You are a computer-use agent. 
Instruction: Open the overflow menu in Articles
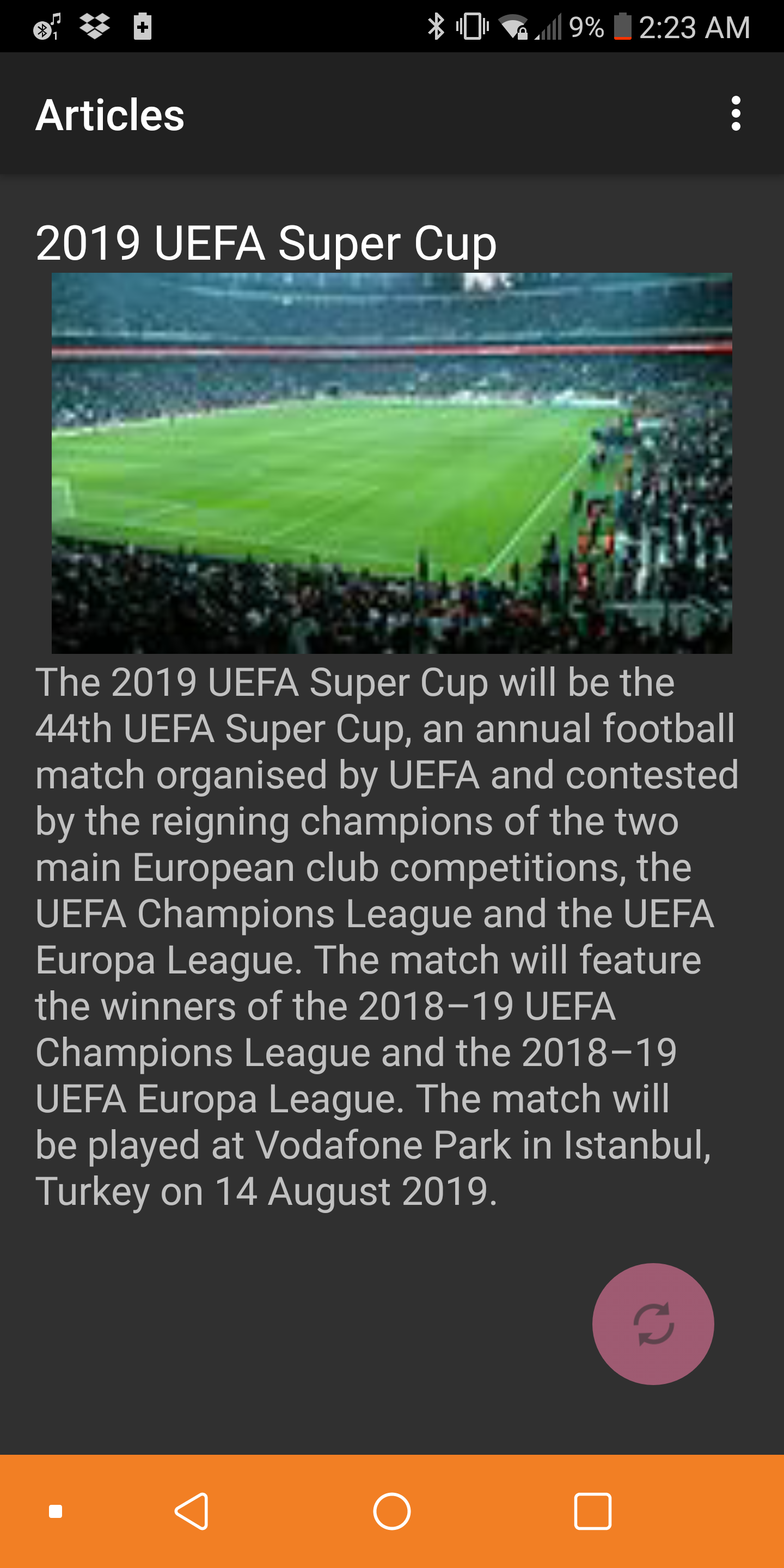coord(736,114)
